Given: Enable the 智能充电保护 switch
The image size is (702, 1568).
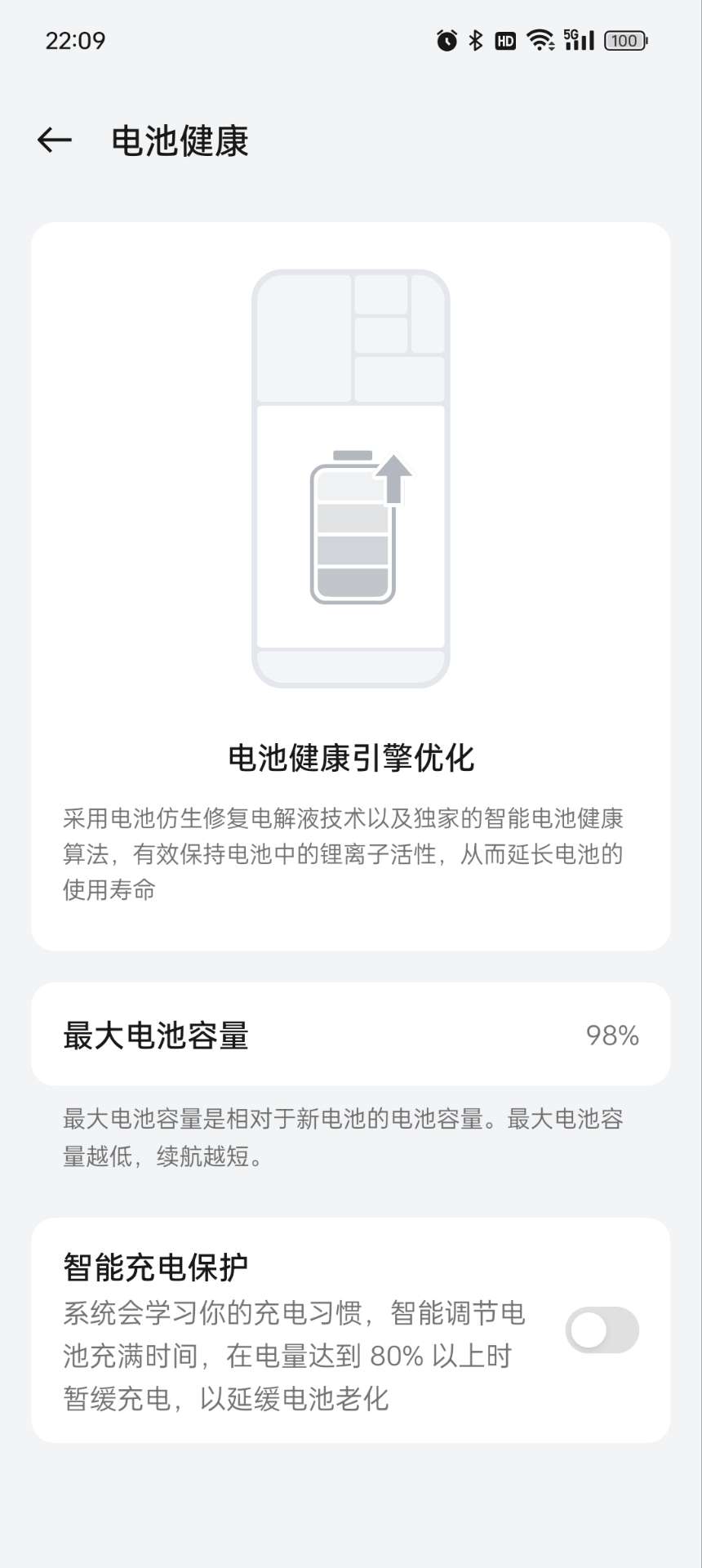Looking at the screenshot, I should (602, 1330).
